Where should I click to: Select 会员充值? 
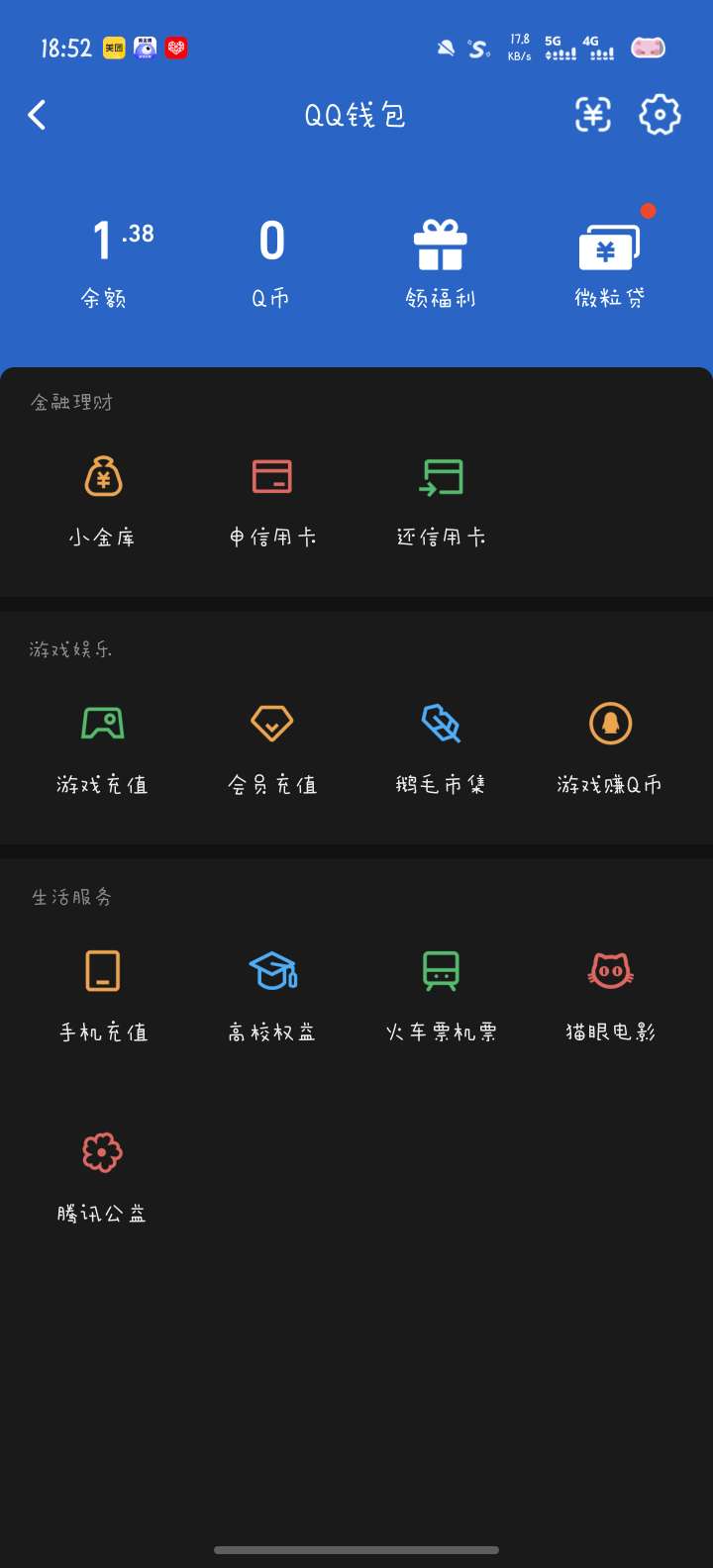(x=272, y=748)
